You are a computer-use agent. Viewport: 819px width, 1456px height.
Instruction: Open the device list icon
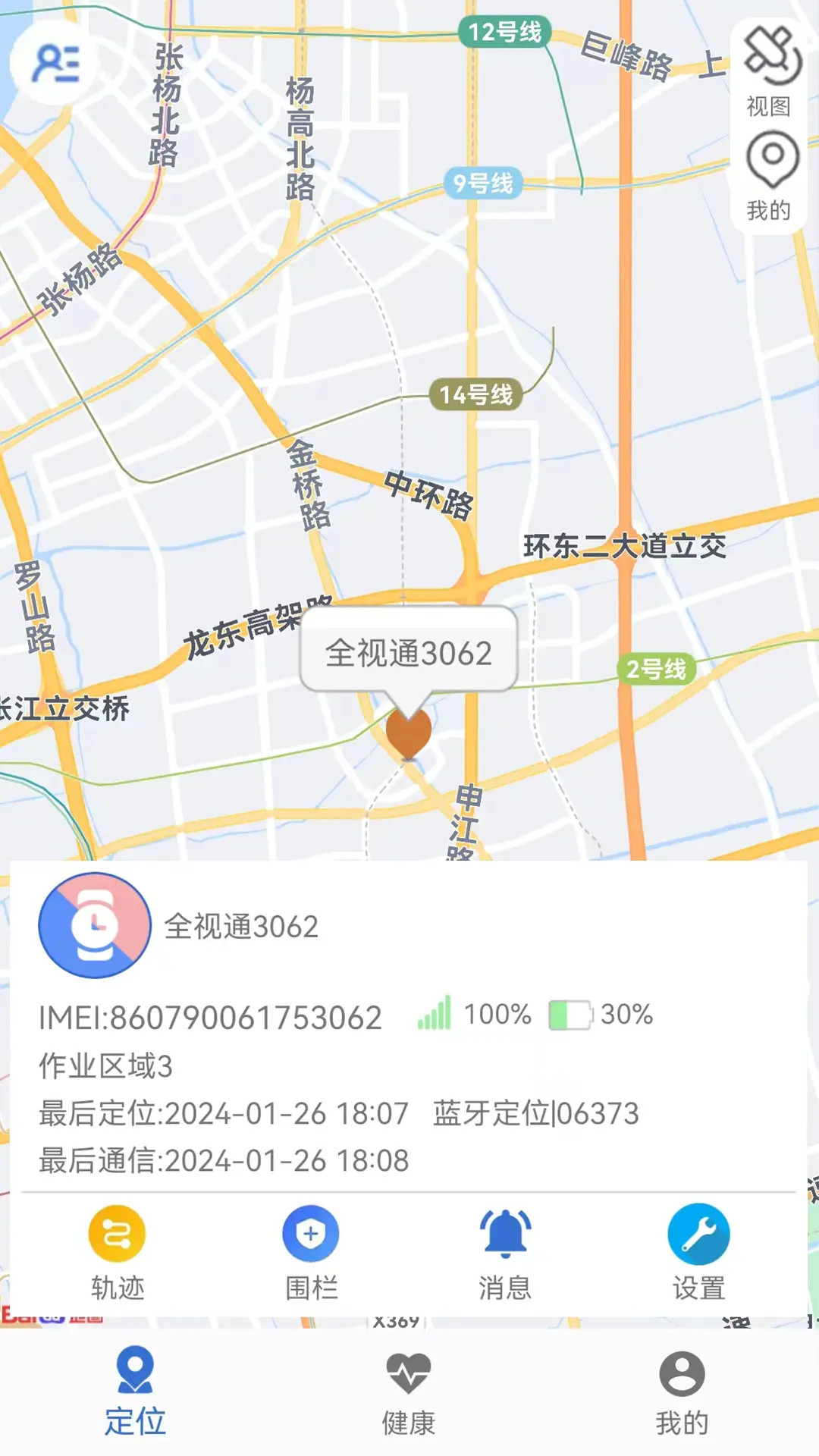[54, 63]
